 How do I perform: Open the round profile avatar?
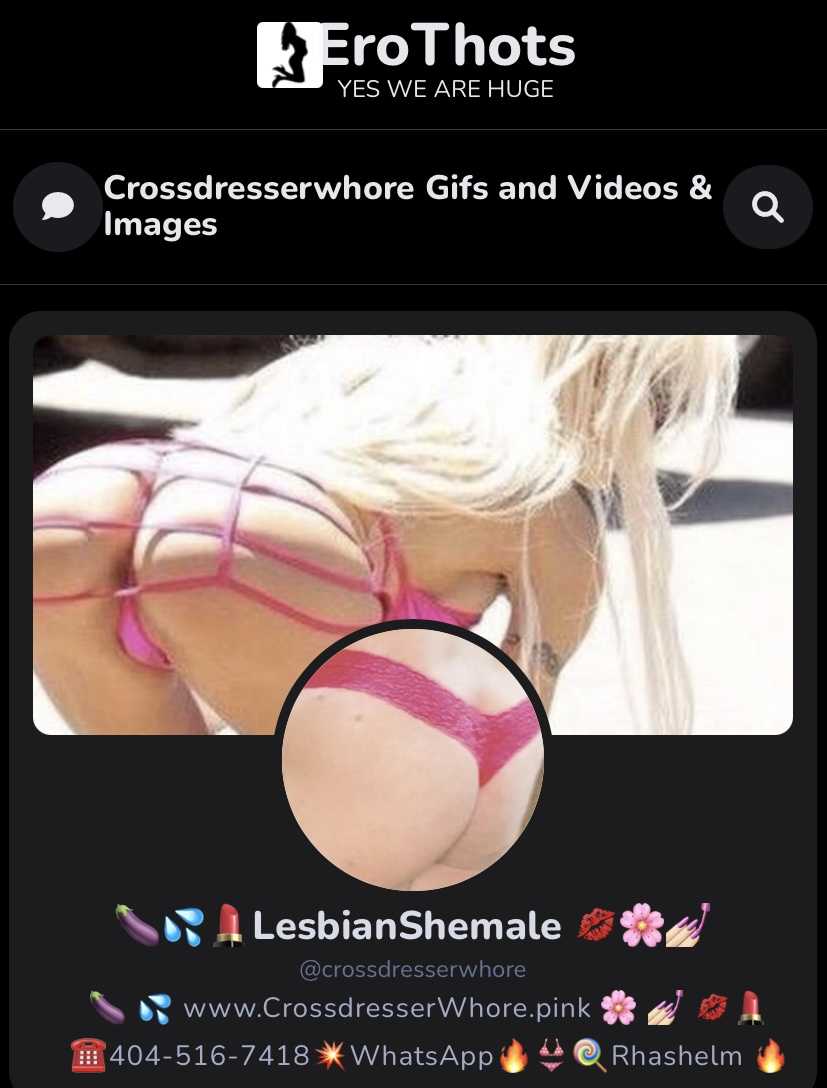click(x=413, y=760)
